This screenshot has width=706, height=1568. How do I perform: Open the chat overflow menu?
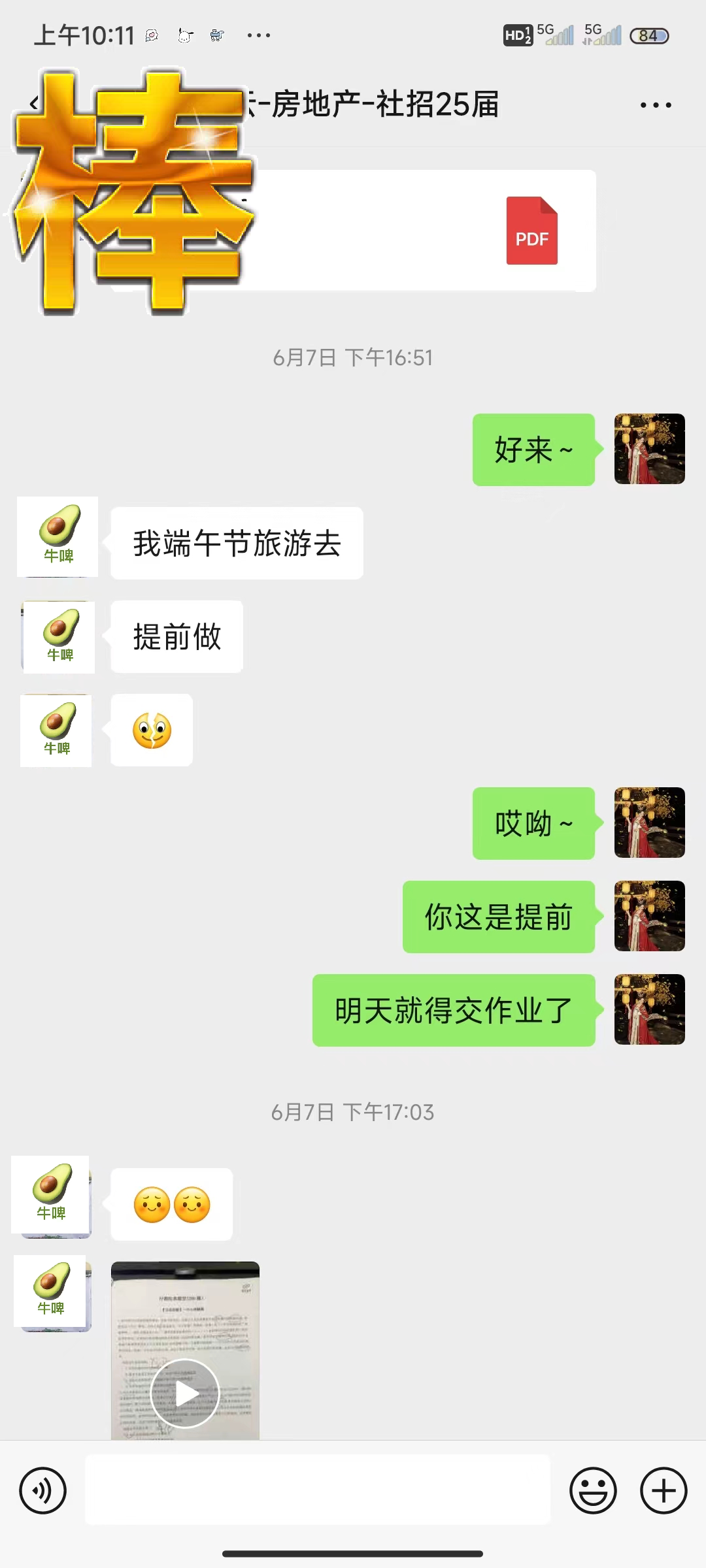click(656, 105)
